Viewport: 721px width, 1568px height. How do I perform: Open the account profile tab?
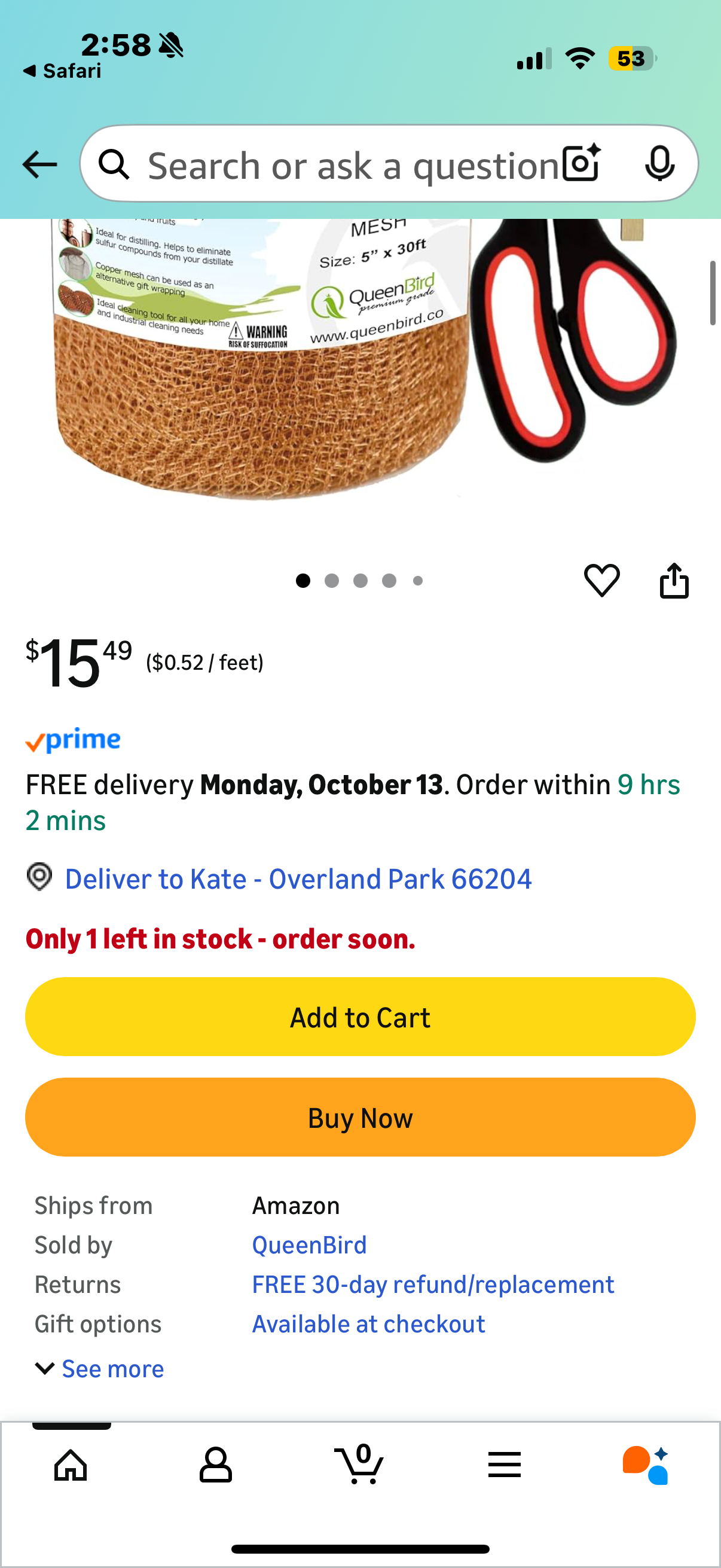215,1465
